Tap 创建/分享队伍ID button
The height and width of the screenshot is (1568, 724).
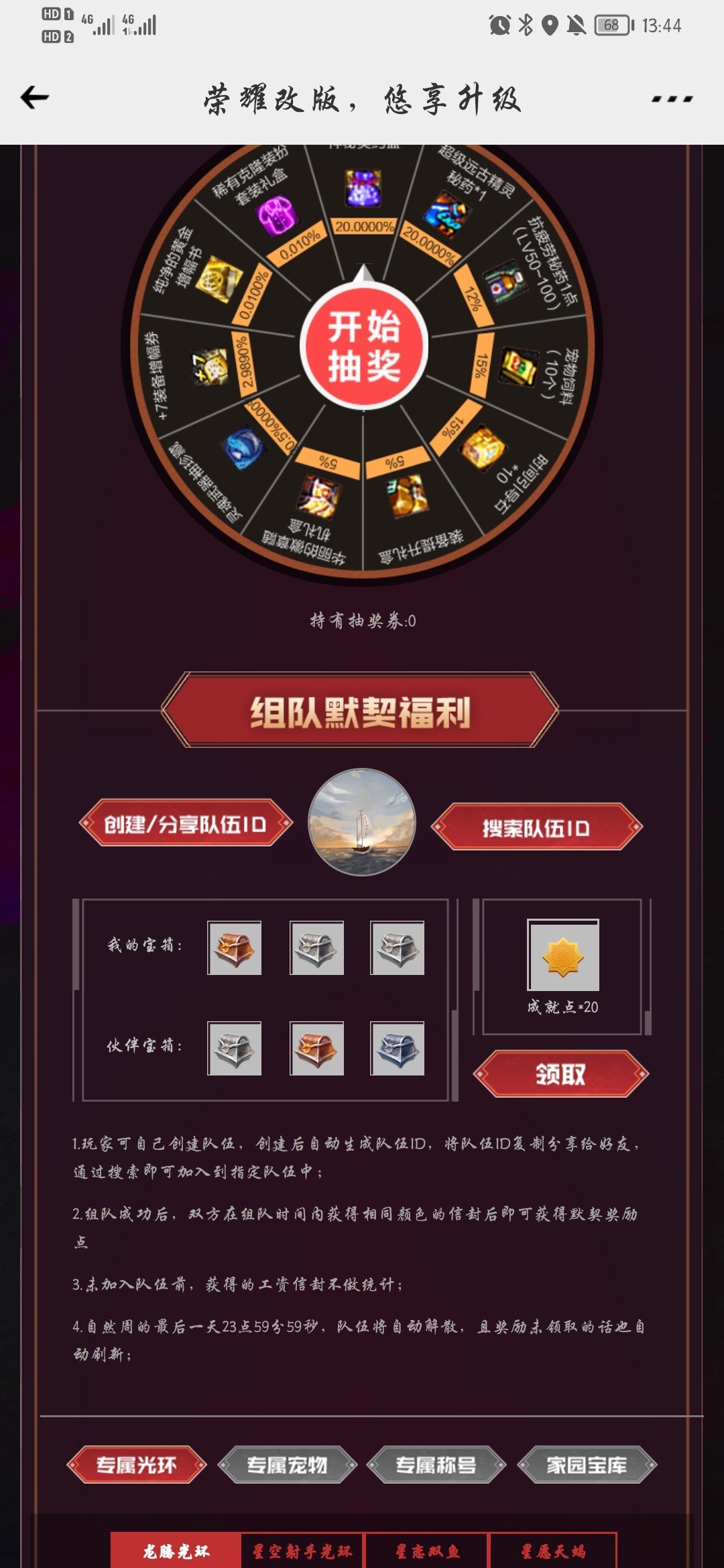coord(186,824)
